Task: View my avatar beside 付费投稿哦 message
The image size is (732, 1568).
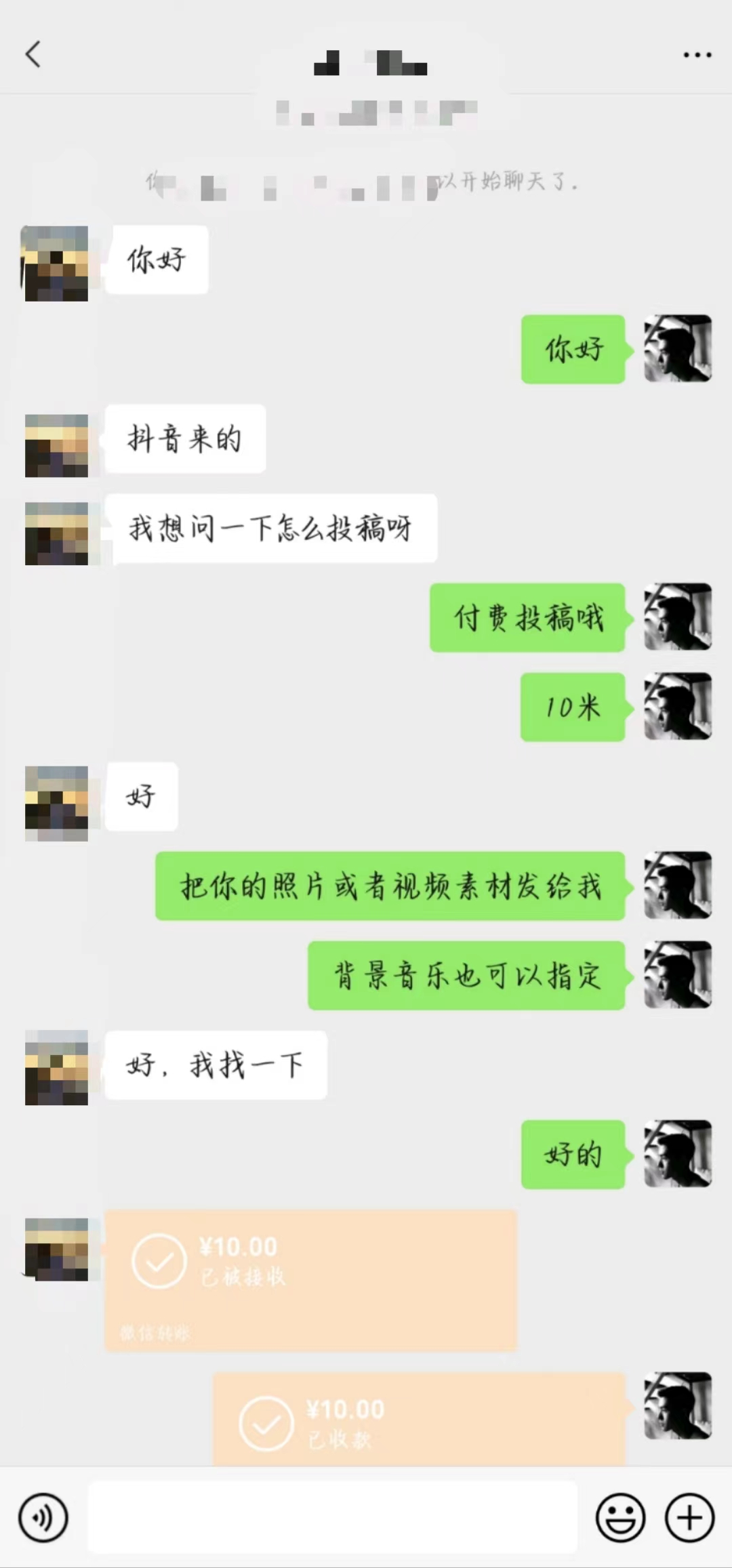Action: 677,617
